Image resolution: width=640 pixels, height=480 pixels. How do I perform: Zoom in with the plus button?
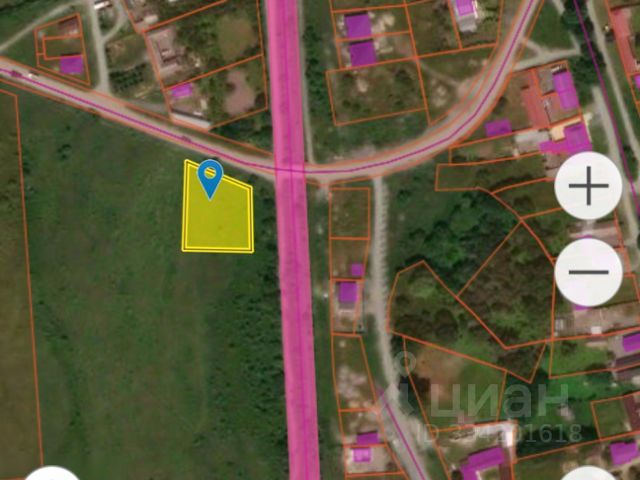coord(588,186)
